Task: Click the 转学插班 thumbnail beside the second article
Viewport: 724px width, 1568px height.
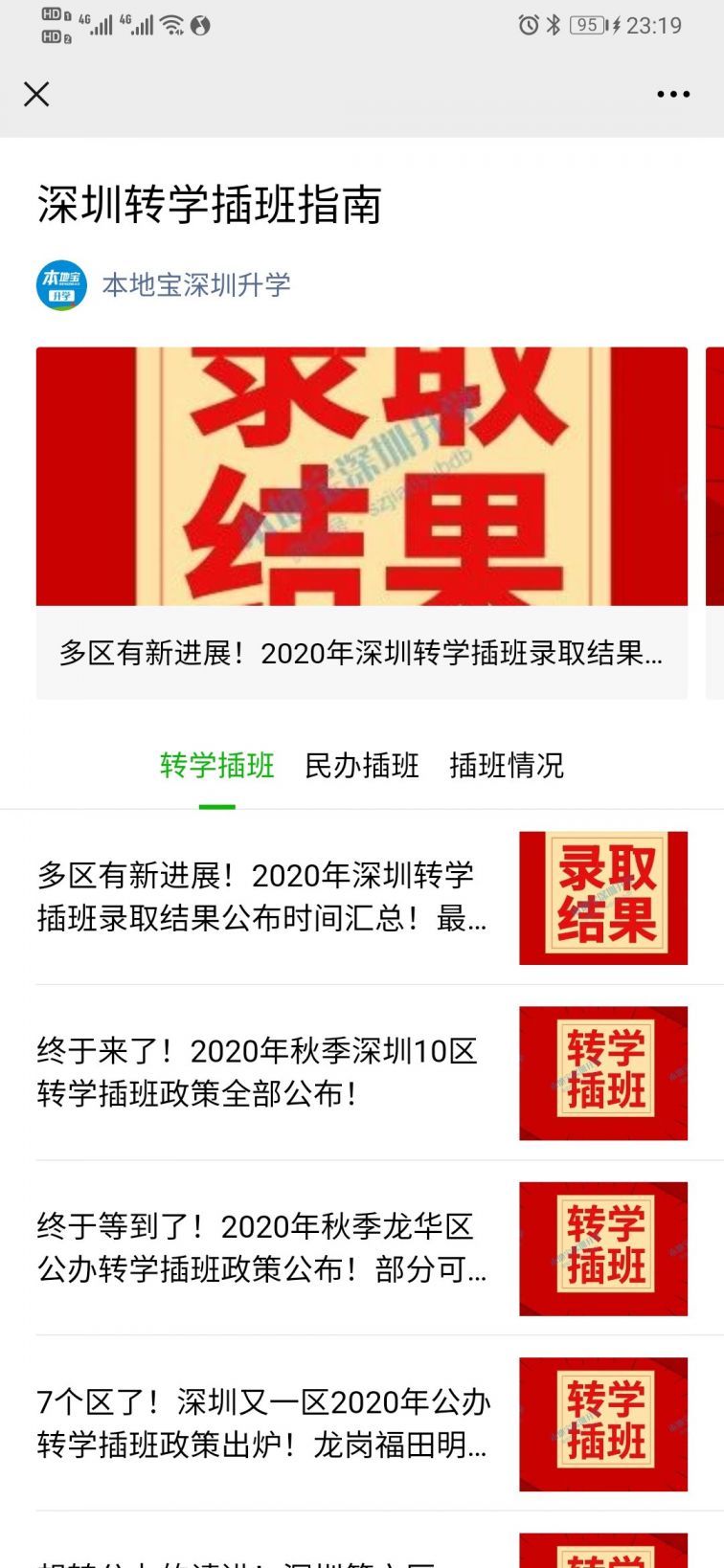Action: pyautogui.click(x=601, y=1072)
